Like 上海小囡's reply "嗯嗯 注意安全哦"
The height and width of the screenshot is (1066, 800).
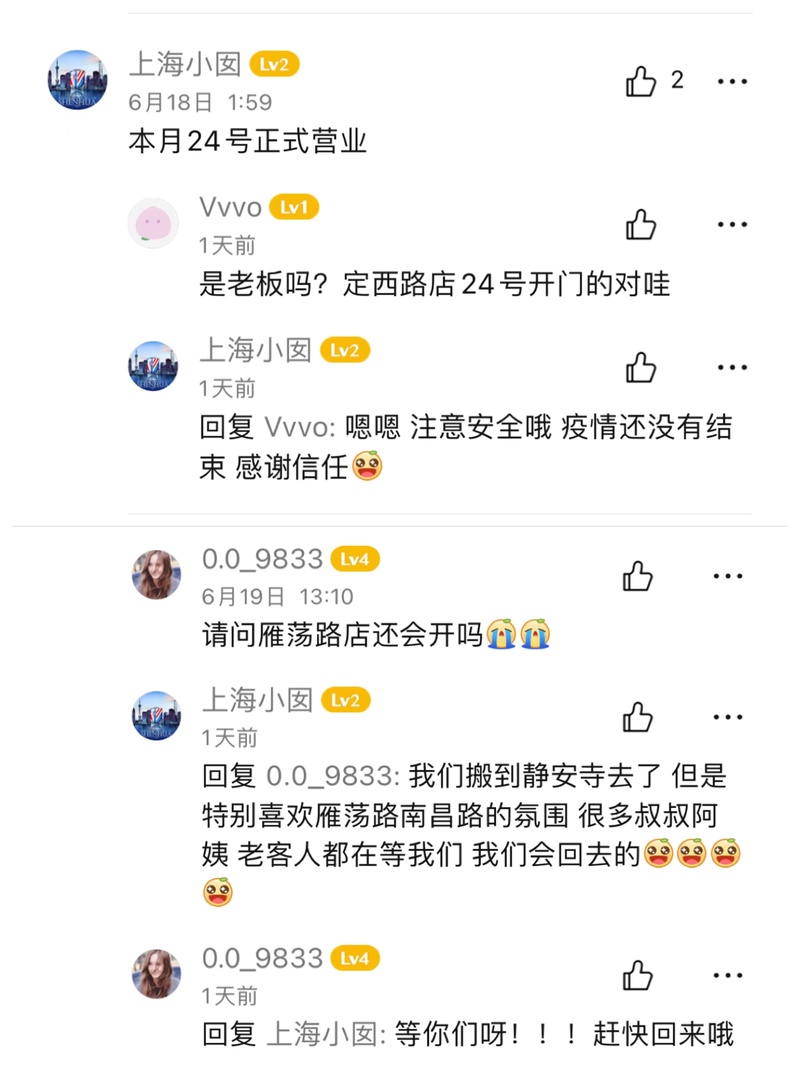tap(641, 367)
